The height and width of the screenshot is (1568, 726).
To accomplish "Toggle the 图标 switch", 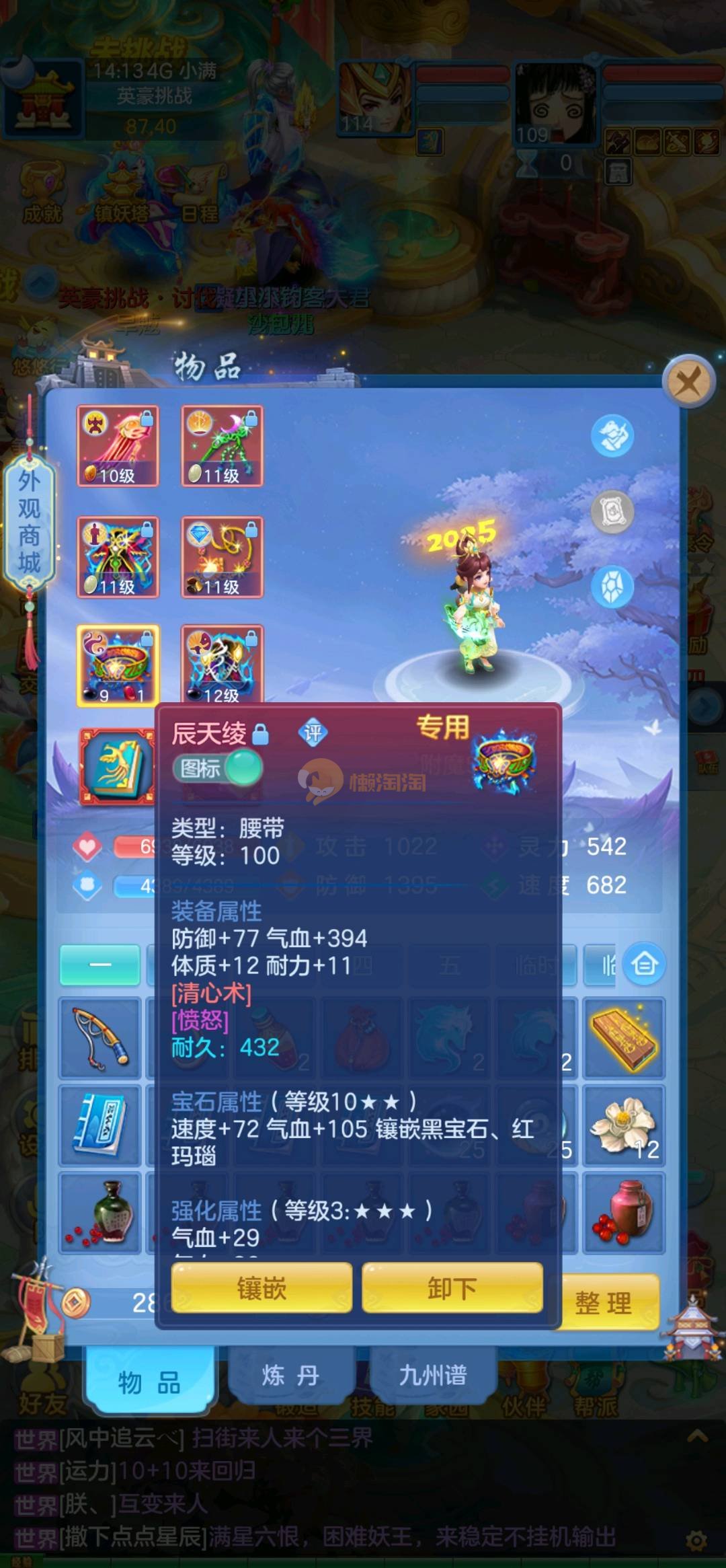I will pos(217,768).
